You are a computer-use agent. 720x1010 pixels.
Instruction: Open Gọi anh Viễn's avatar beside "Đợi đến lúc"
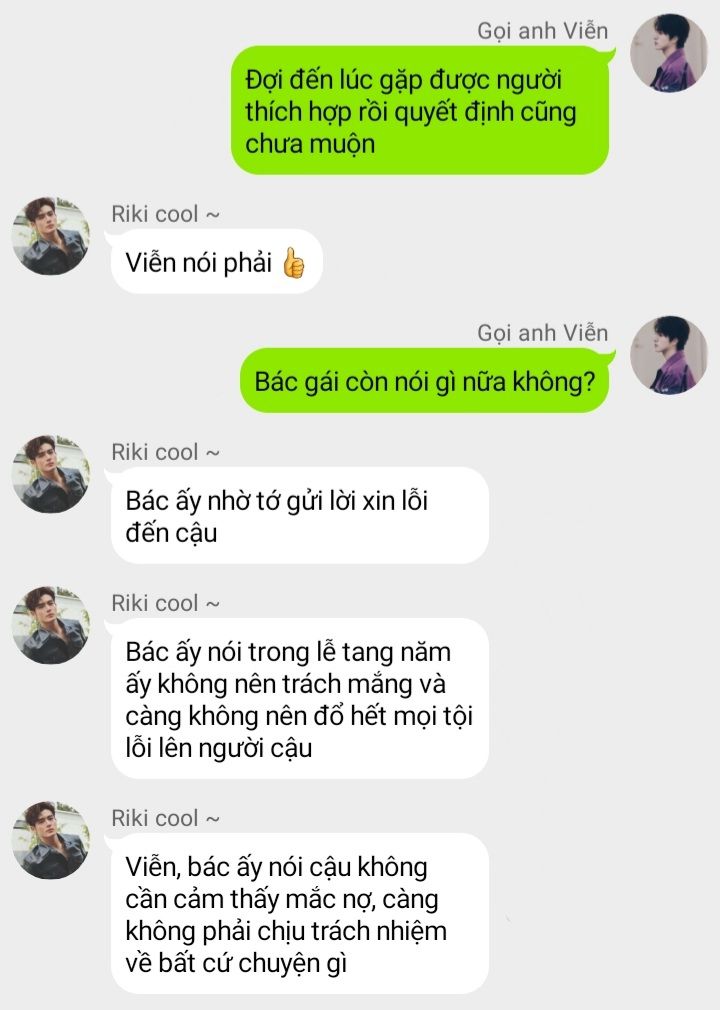tap(669, 52)
